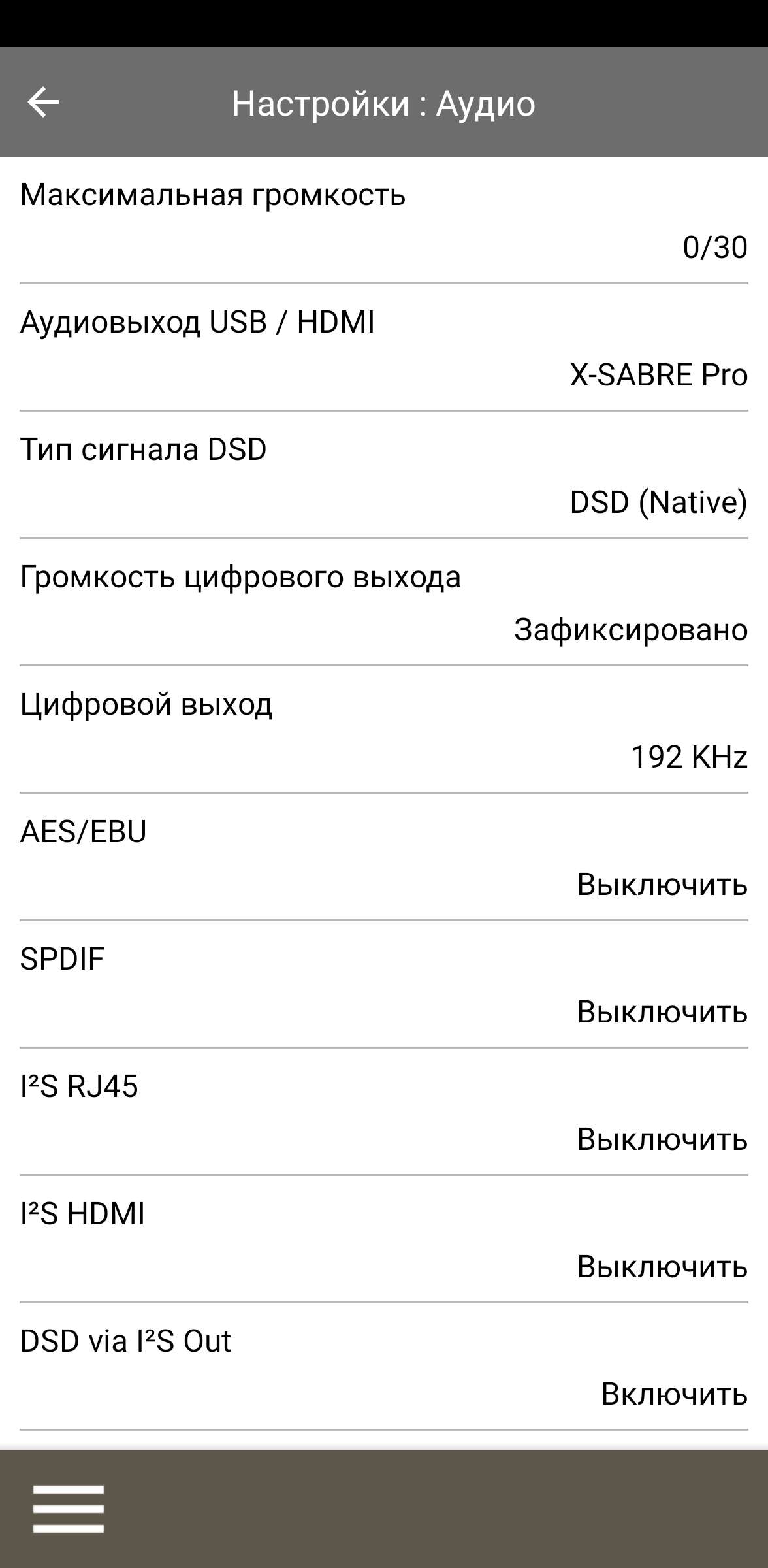Open Громкость цифрового выхода setting
This screenshot has width=768, height=1568.
[x=384, y=602]
